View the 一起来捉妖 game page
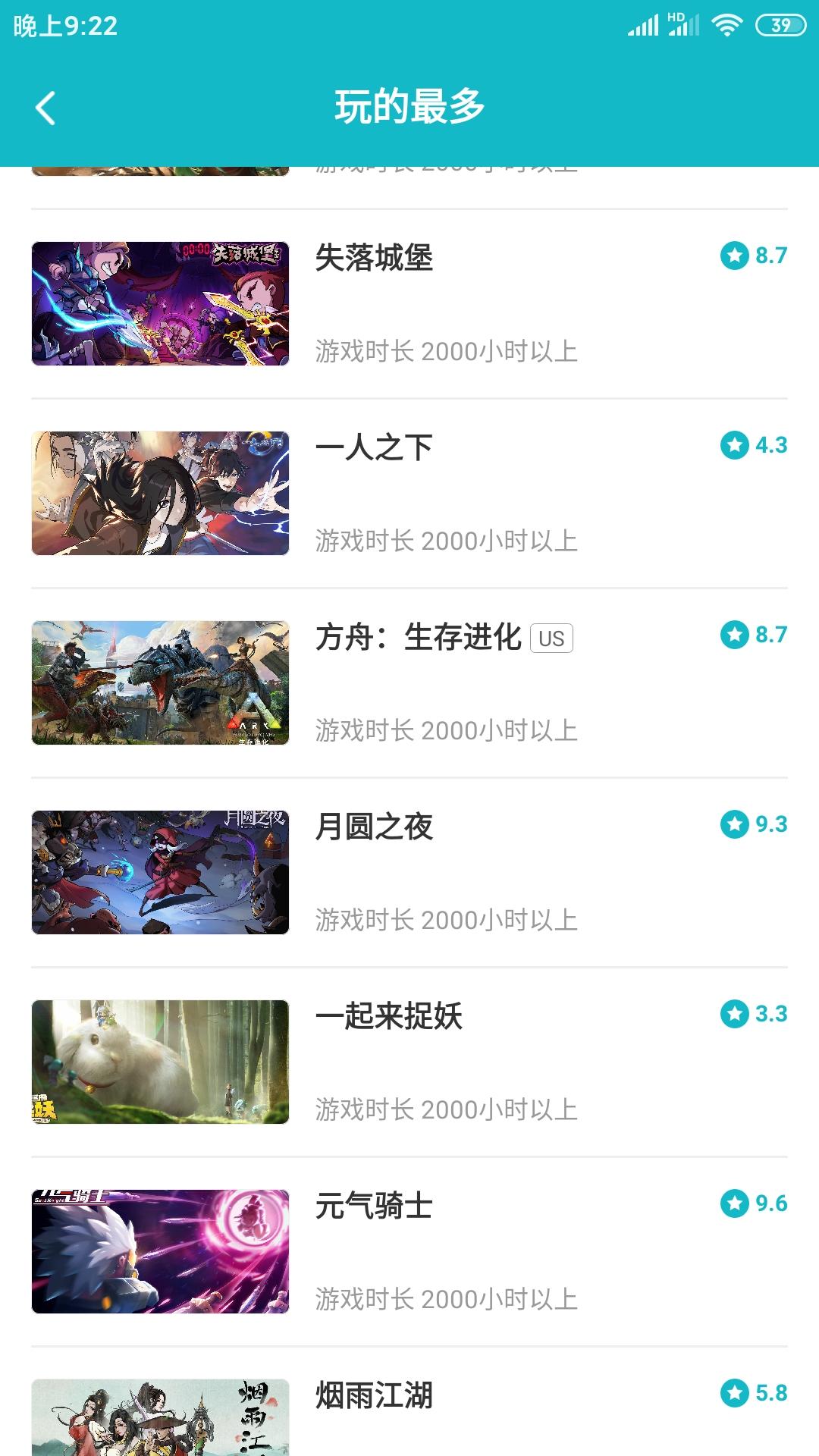Viewport: 819px width, 1456px height. point(409,1062)
